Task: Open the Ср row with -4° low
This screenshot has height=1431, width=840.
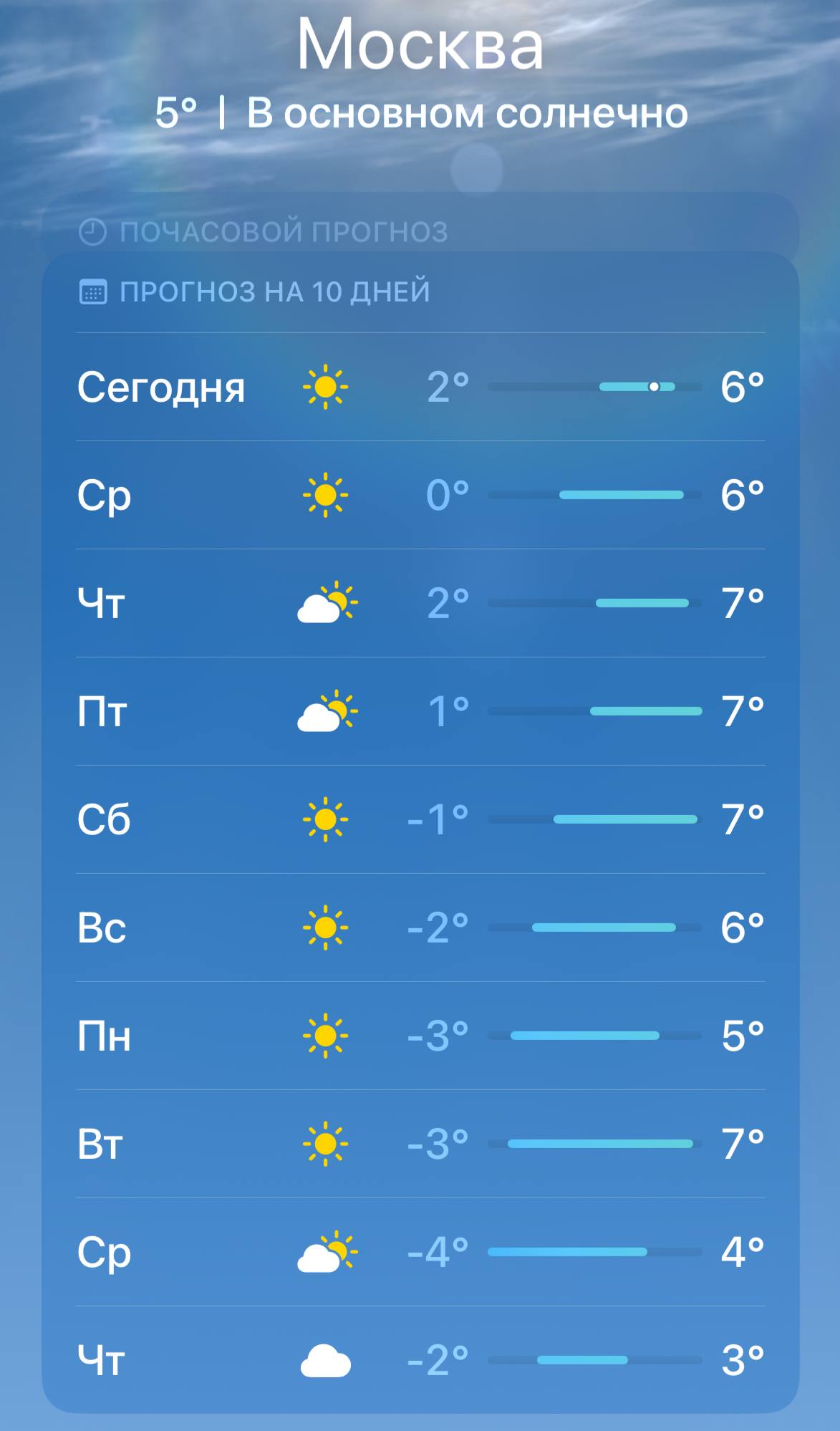Action: [x=420, y=1252]
